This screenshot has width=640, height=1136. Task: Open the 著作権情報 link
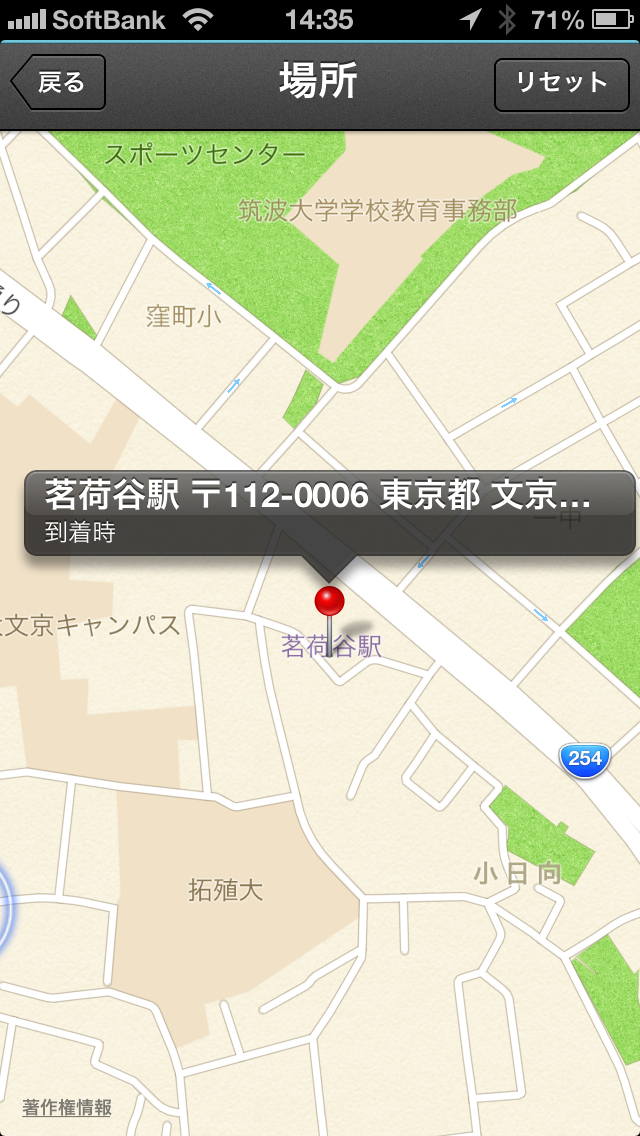(67, 1107)
